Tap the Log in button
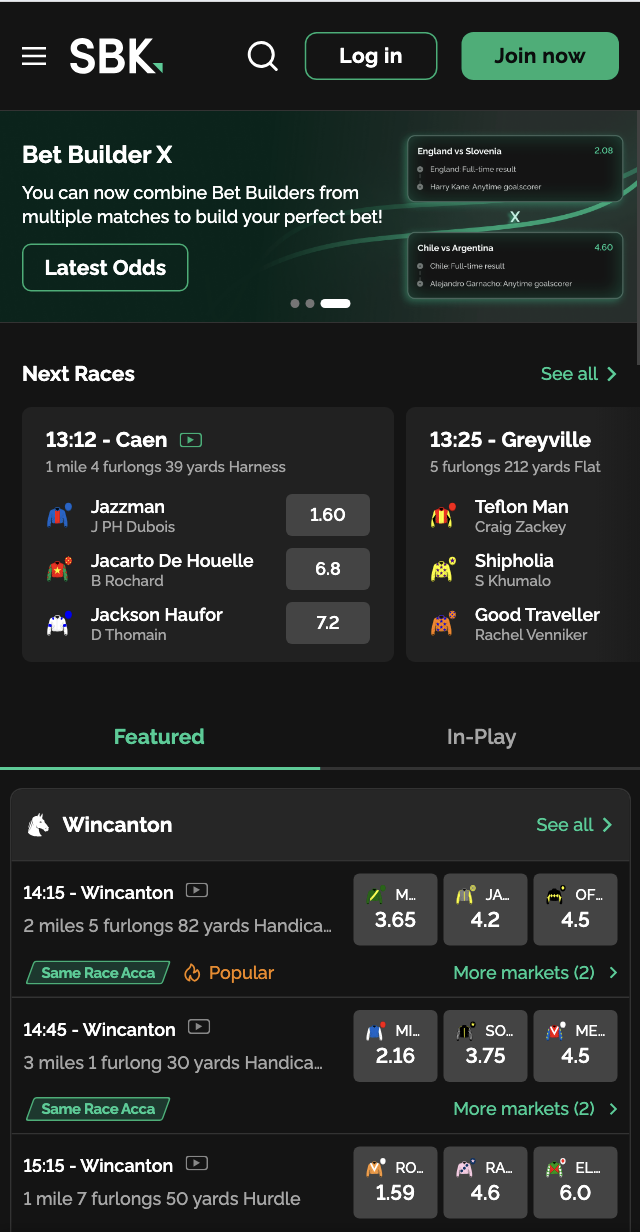Screen dimensions: 640x1232 370,56
